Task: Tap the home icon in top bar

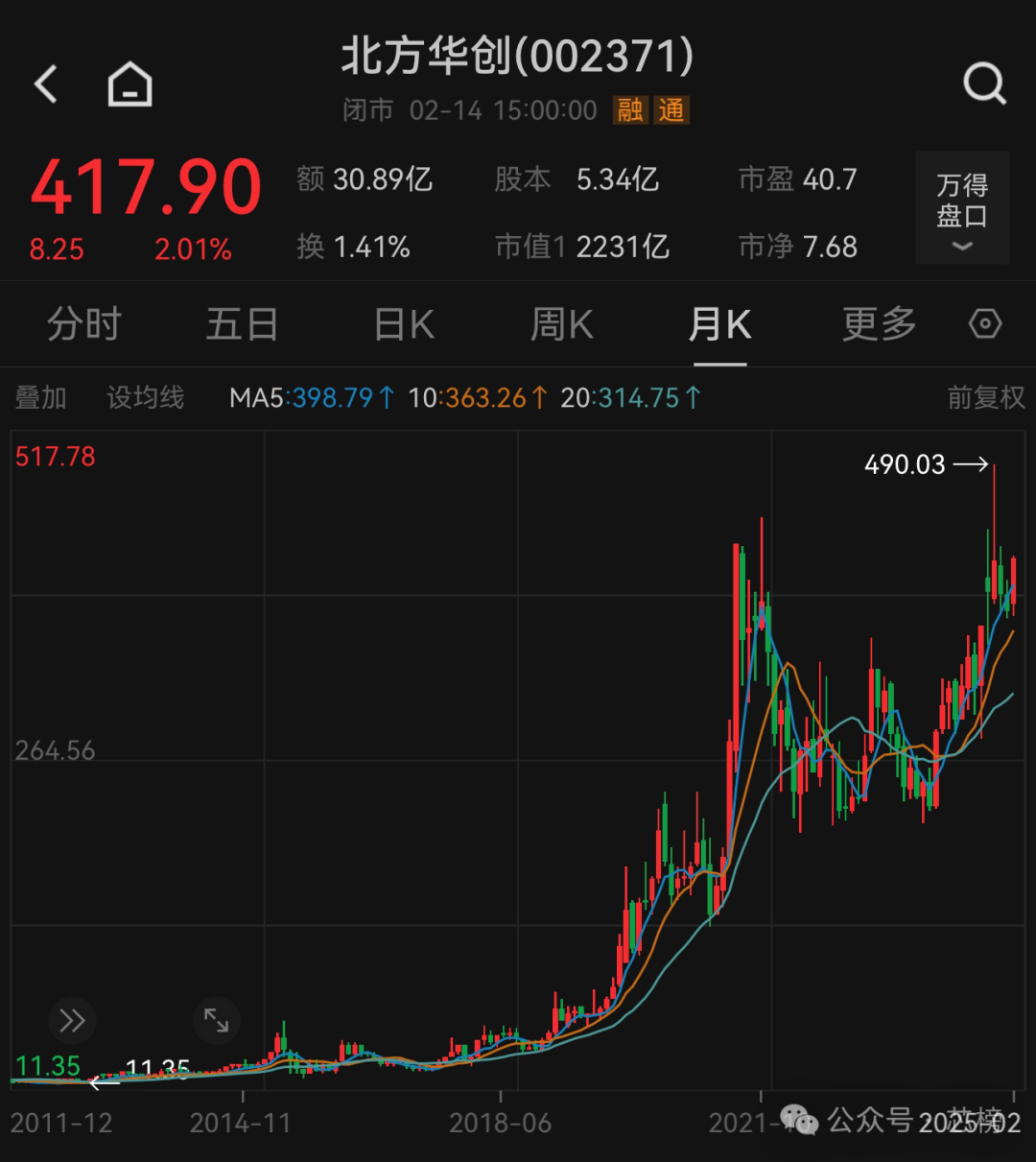Action: [x=129, y=83]
